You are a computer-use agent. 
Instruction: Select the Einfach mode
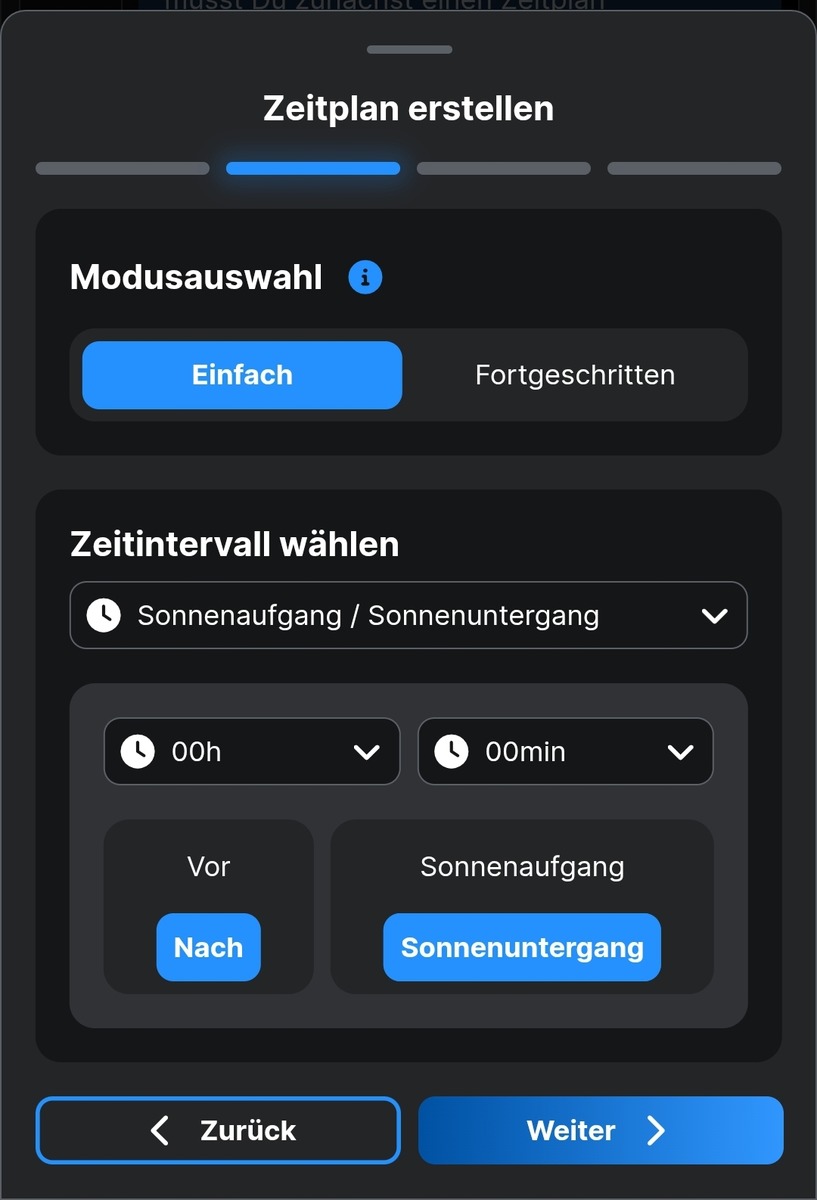point(242,375)
